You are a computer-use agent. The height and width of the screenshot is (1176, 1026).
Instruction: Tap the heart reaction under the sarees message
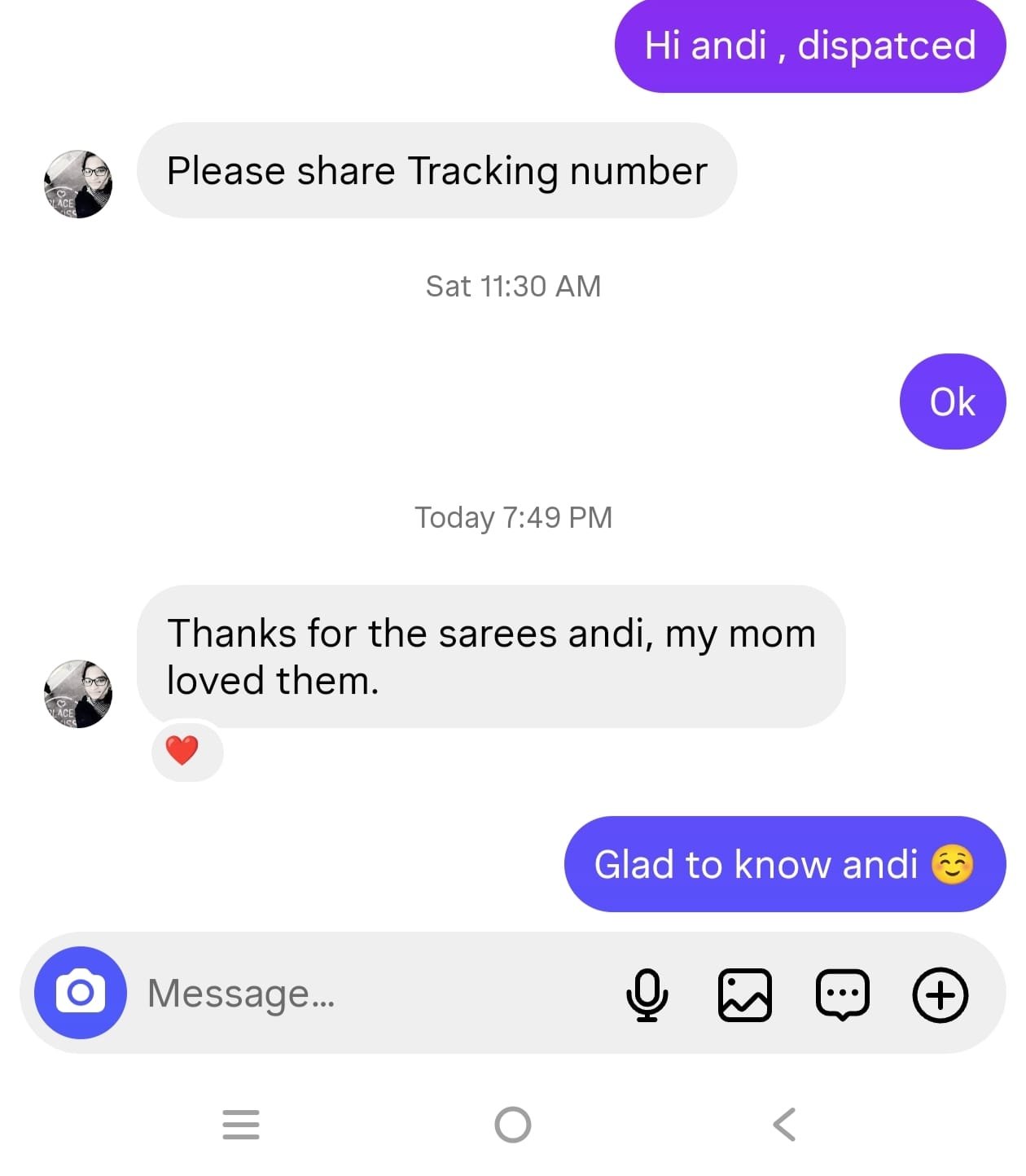pyautogui.click(x=182, y=750)
